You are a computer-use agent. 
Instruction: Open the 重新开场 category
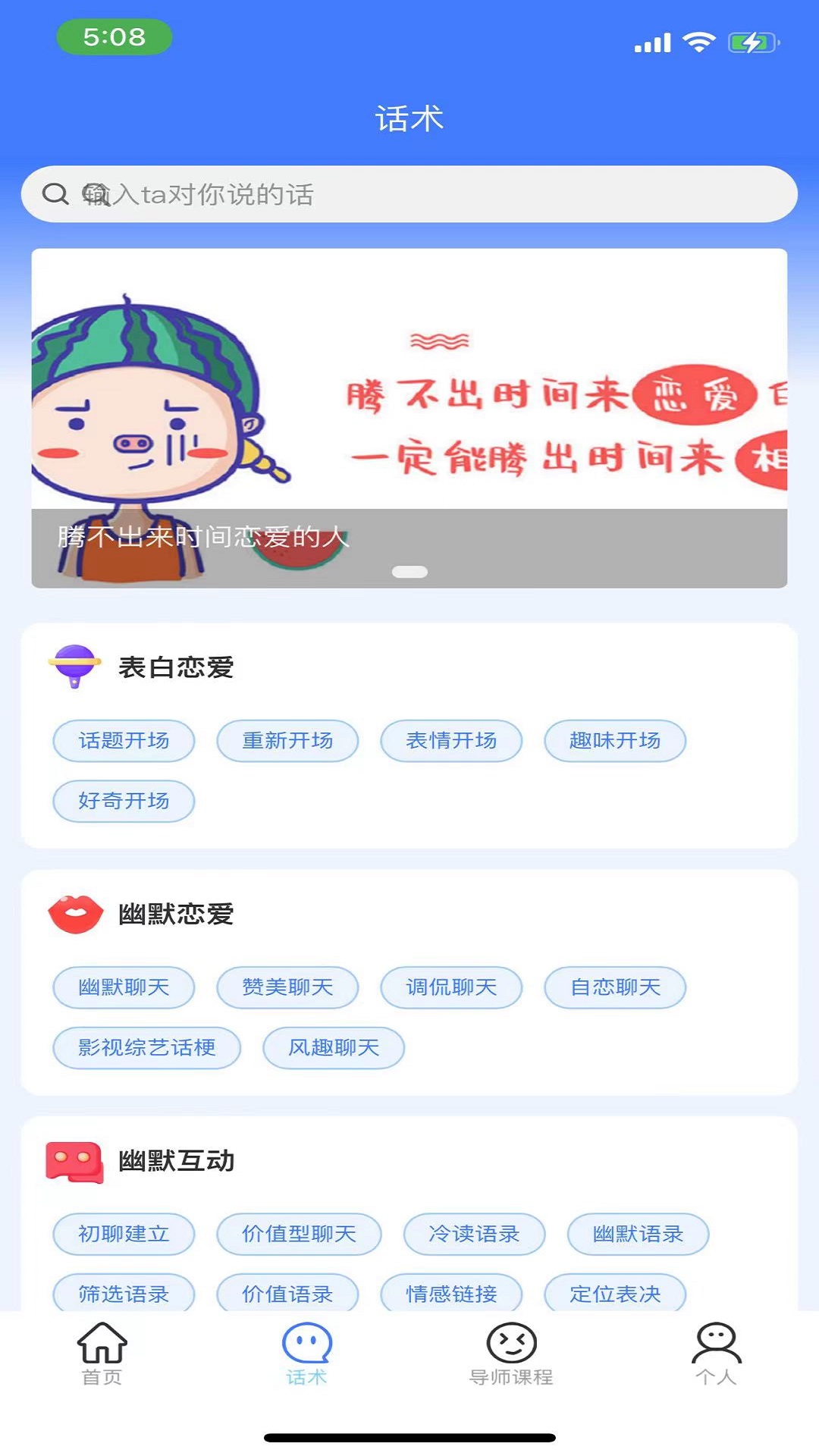(x=287, y=740)
